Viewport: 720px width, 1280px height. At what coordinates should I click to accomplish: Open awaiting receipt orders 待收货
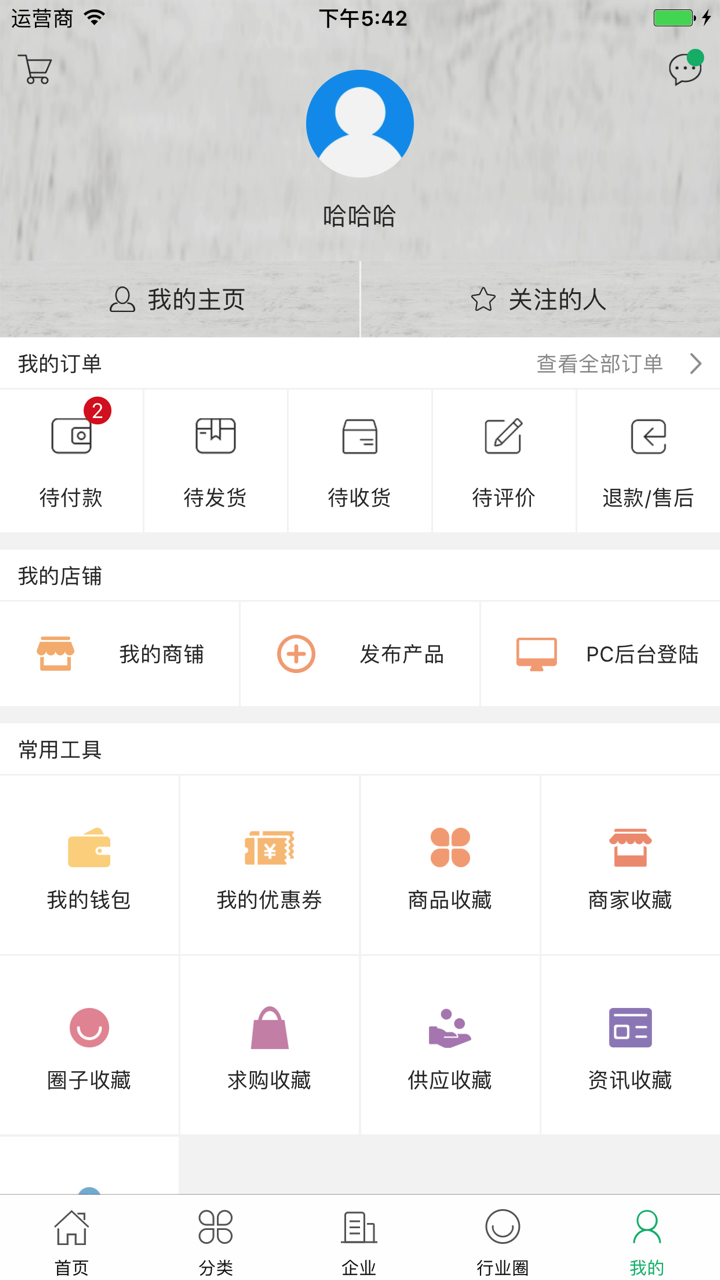point(359,460)
